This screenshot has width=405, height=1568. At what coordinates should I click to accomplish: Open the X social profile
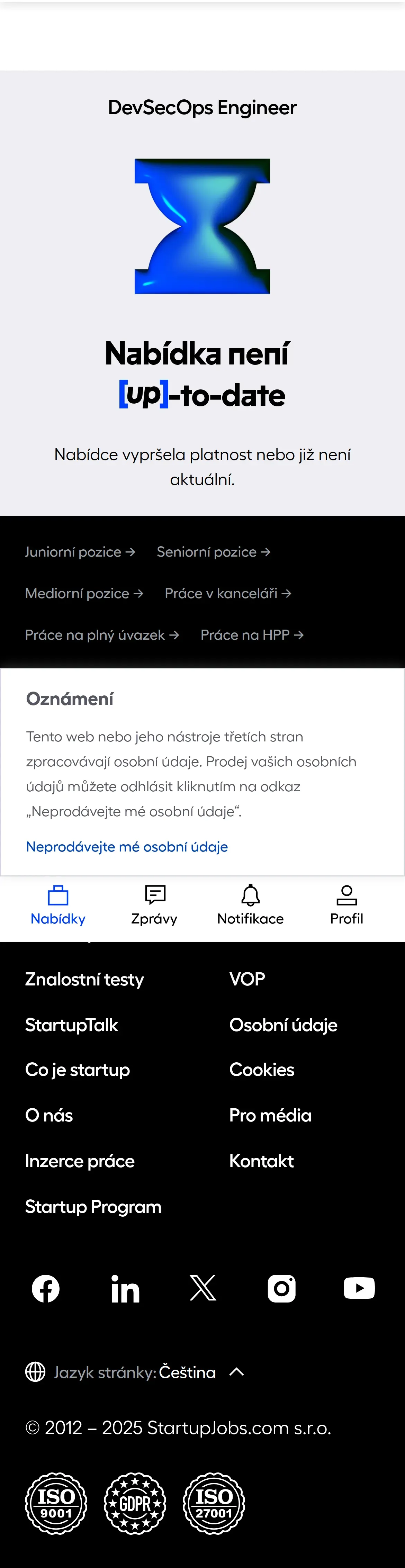pos(203,1289)
